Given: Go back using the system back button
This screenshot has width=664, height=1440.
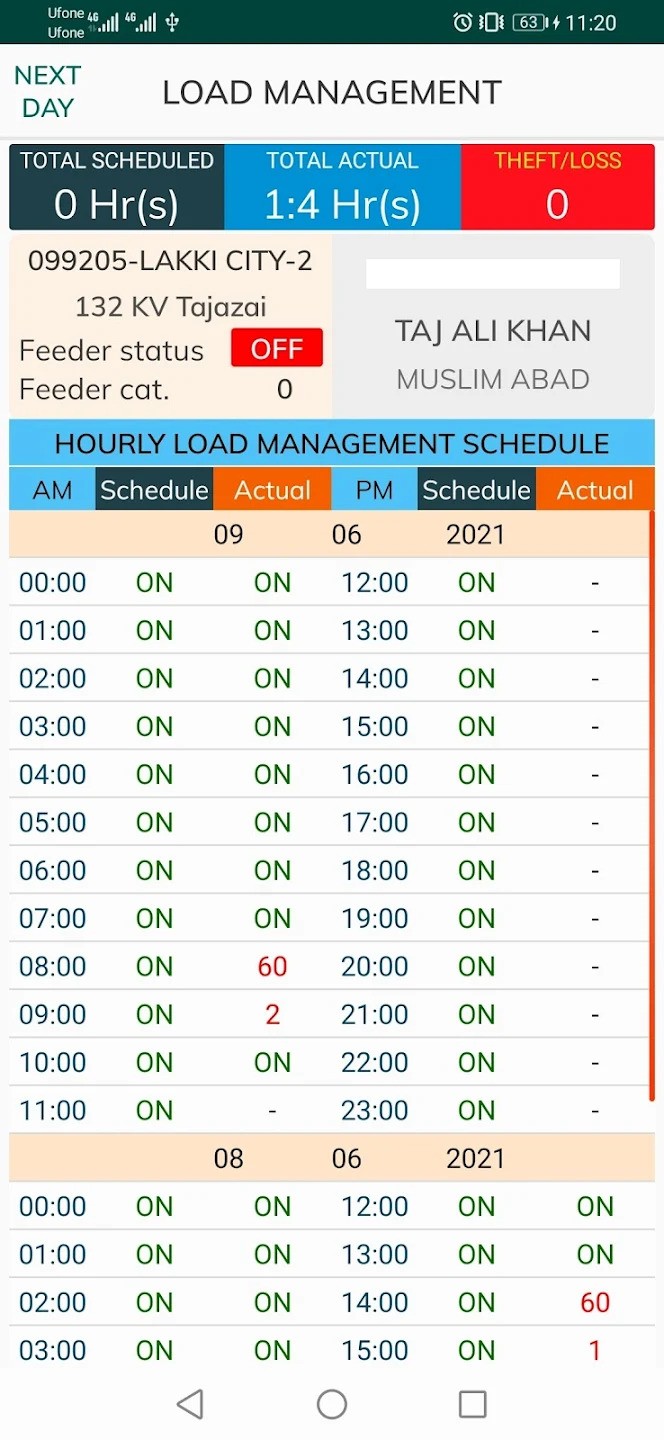Looking at the screenshot, I should click(x=190, y=1404).
